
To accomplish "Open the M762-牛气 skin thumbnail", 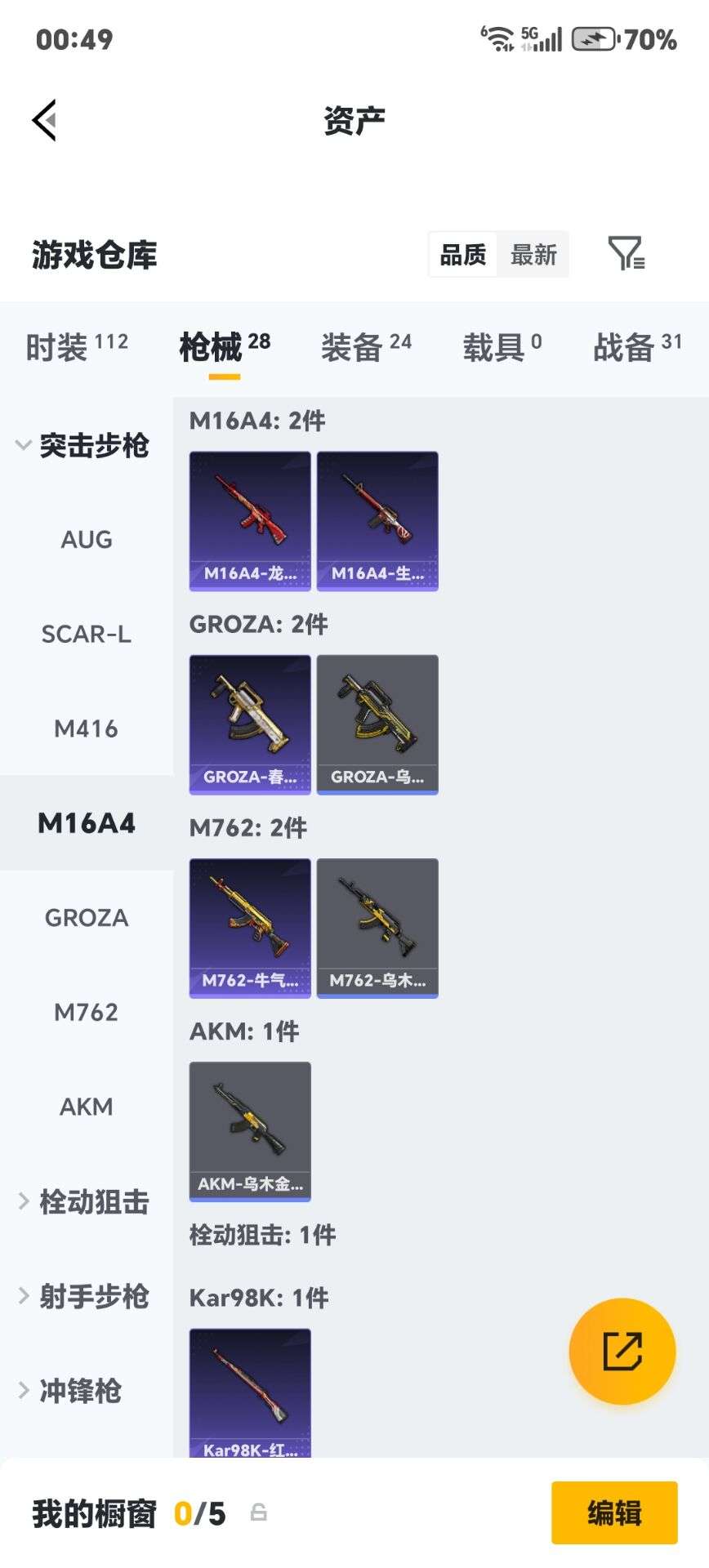I will tap(249, 927).
